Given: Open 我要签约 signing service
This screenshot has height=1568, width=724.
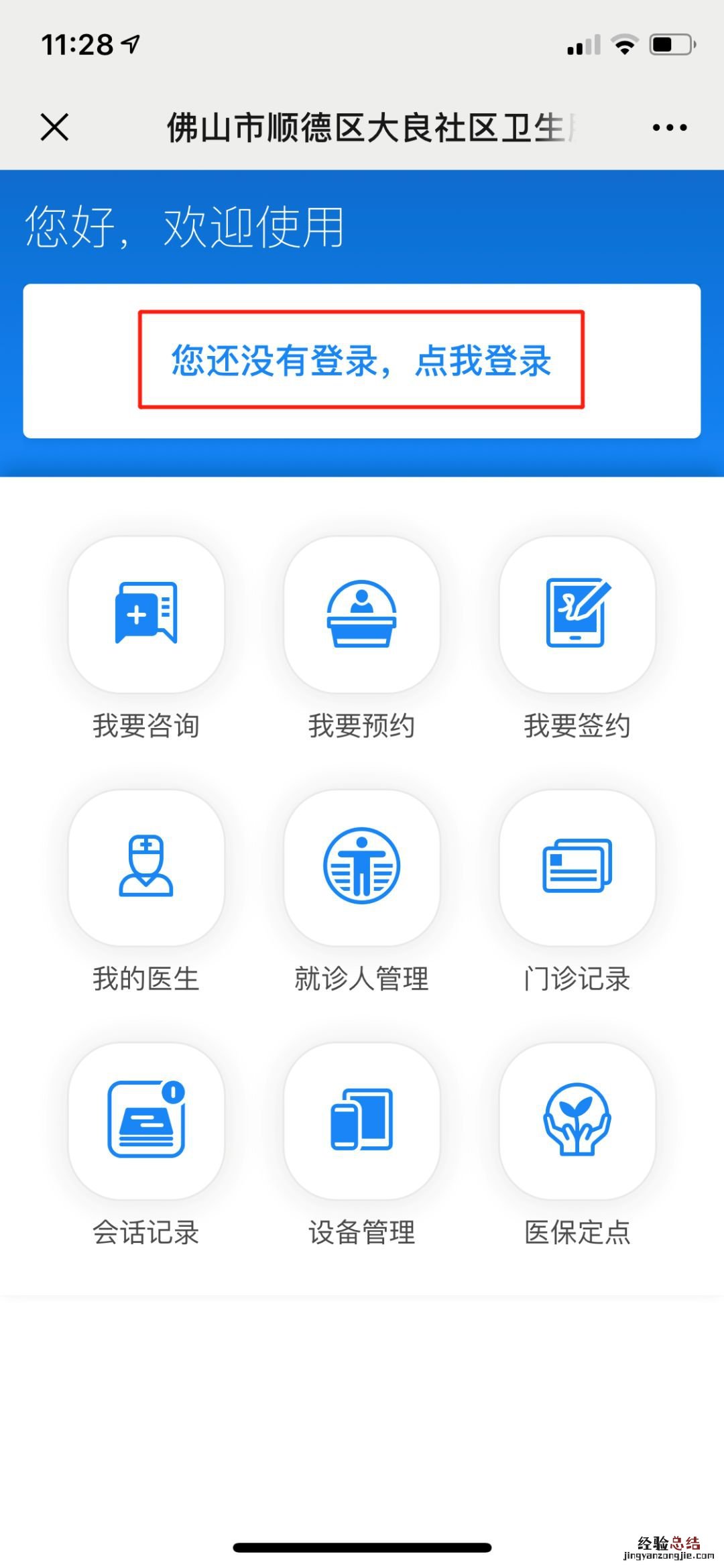Looking at the screenshot, I should click(x=577, y=614).
